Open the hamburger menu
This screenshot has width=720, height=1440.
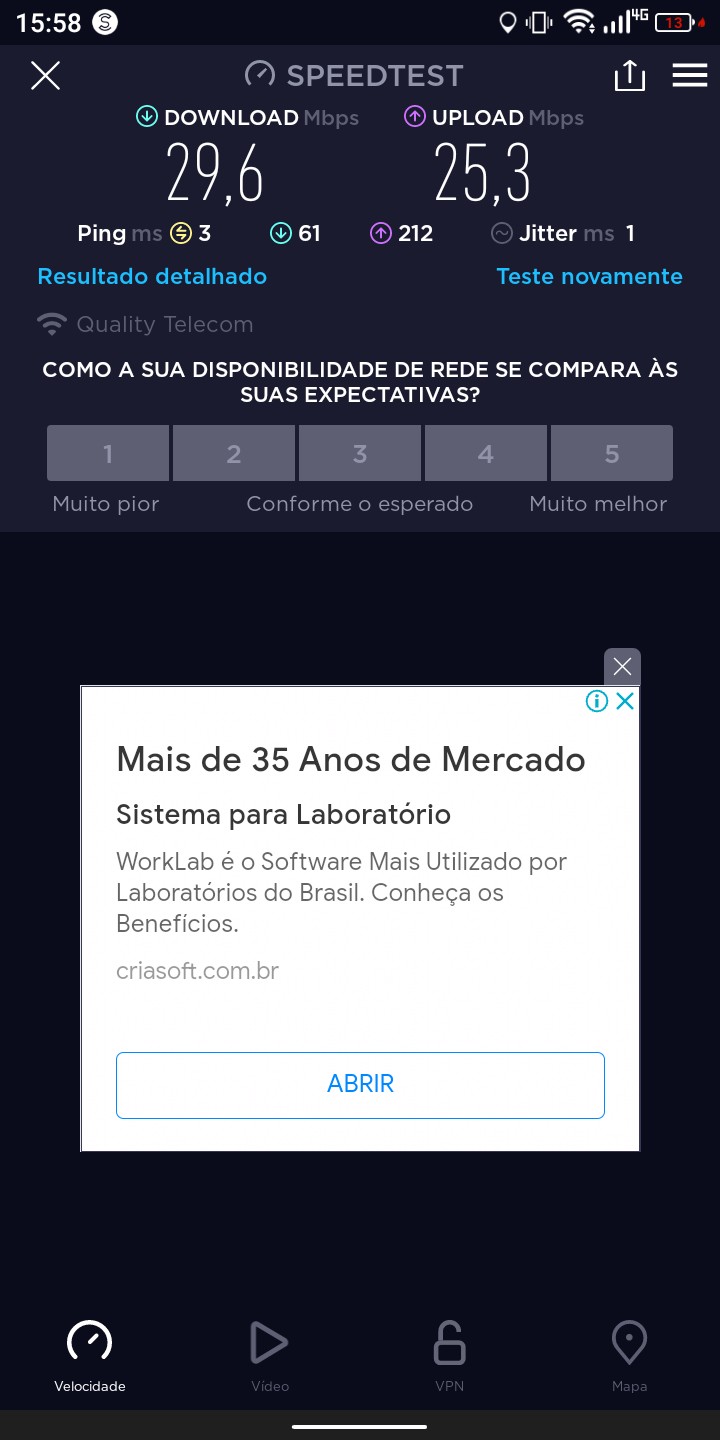689,76
